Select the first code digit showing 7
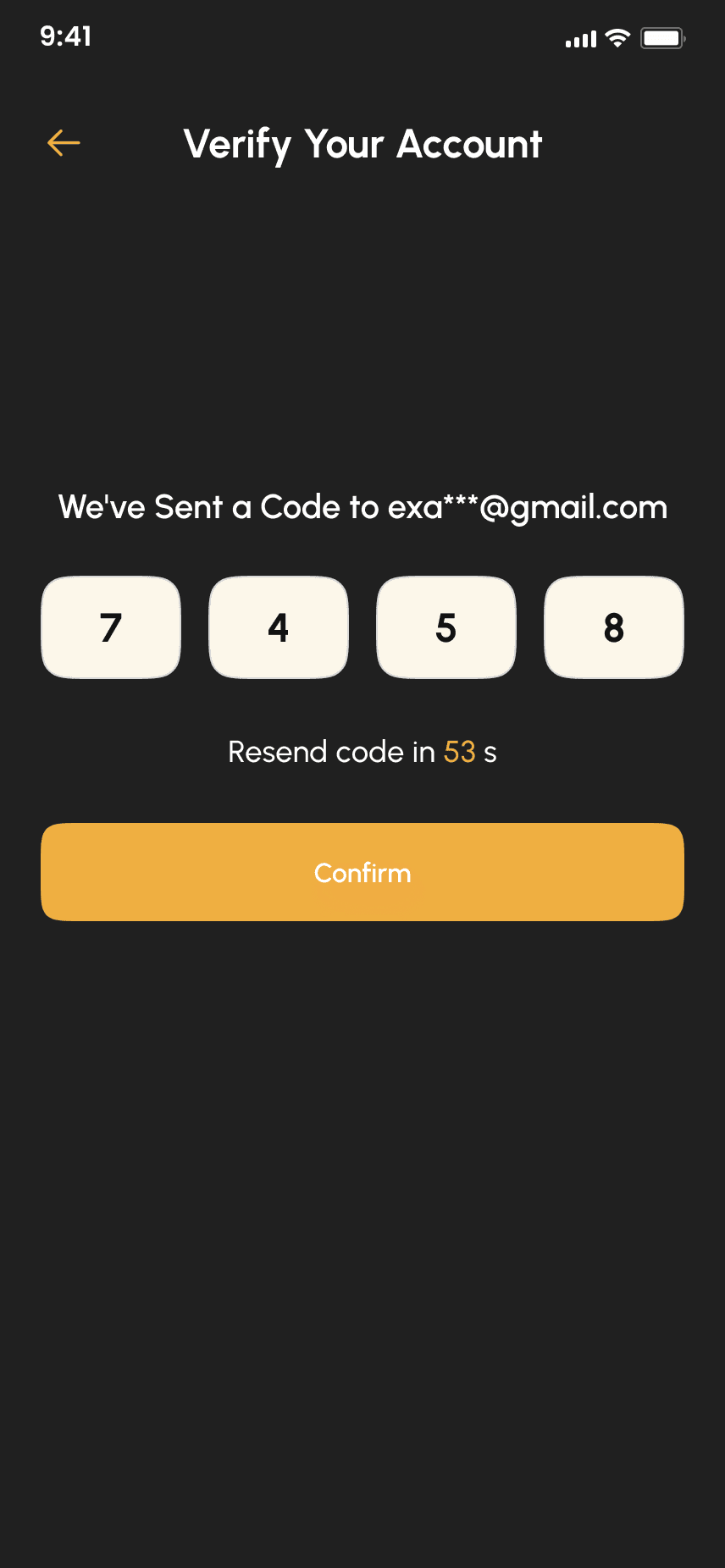This screenshot has height=1568, width=725. [110, 627]
